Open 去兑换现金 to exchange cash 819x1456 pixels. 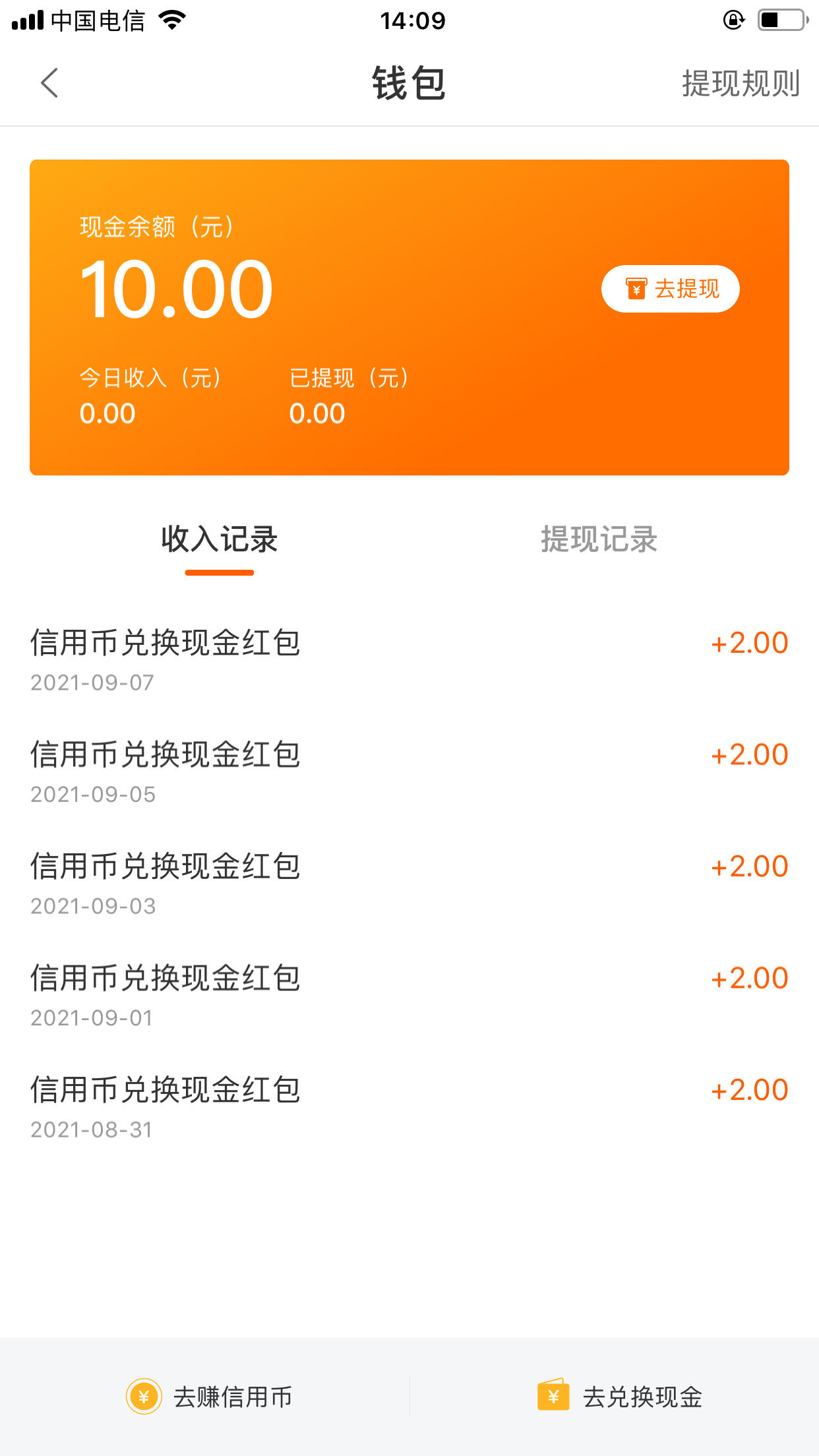pos(620,1397)
